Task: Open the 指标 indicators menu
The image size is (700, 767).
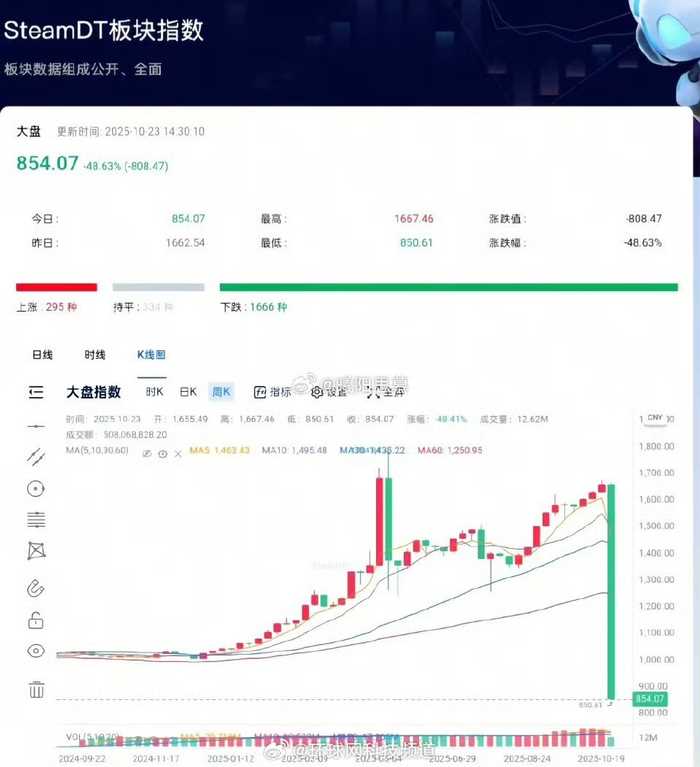Action: point(272,392)
